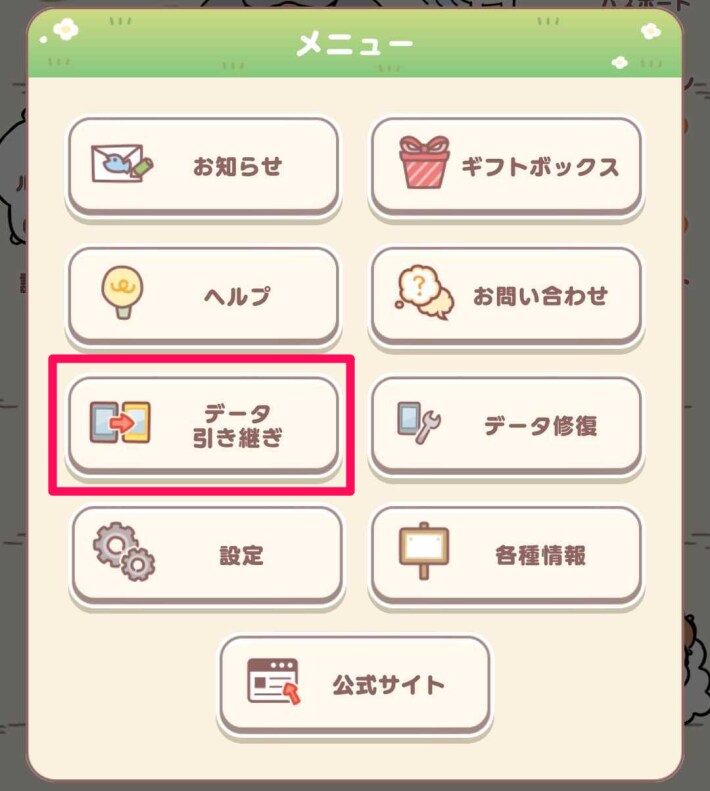Visit the 公式サイト official site

[x=355, y=684]
